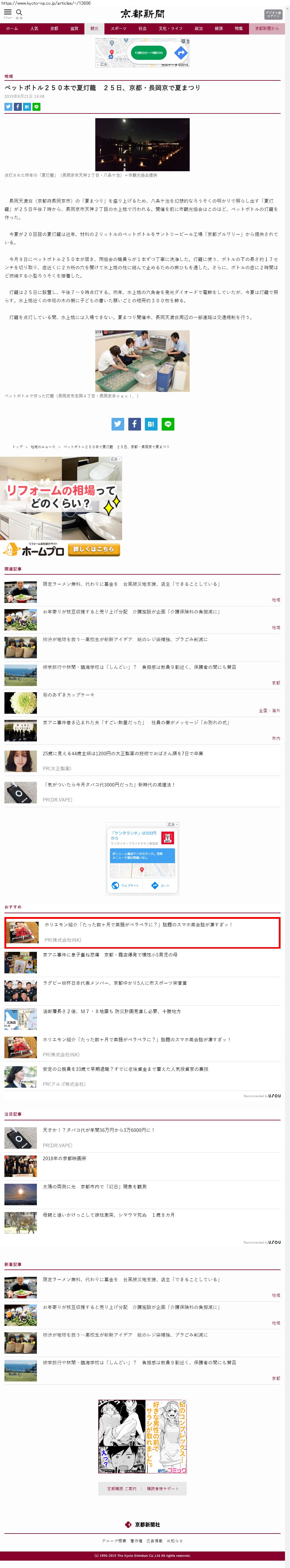Open highlighted ホリエモン紹介 PR article
The image size is (290, 1568).
tap(137, 925)
